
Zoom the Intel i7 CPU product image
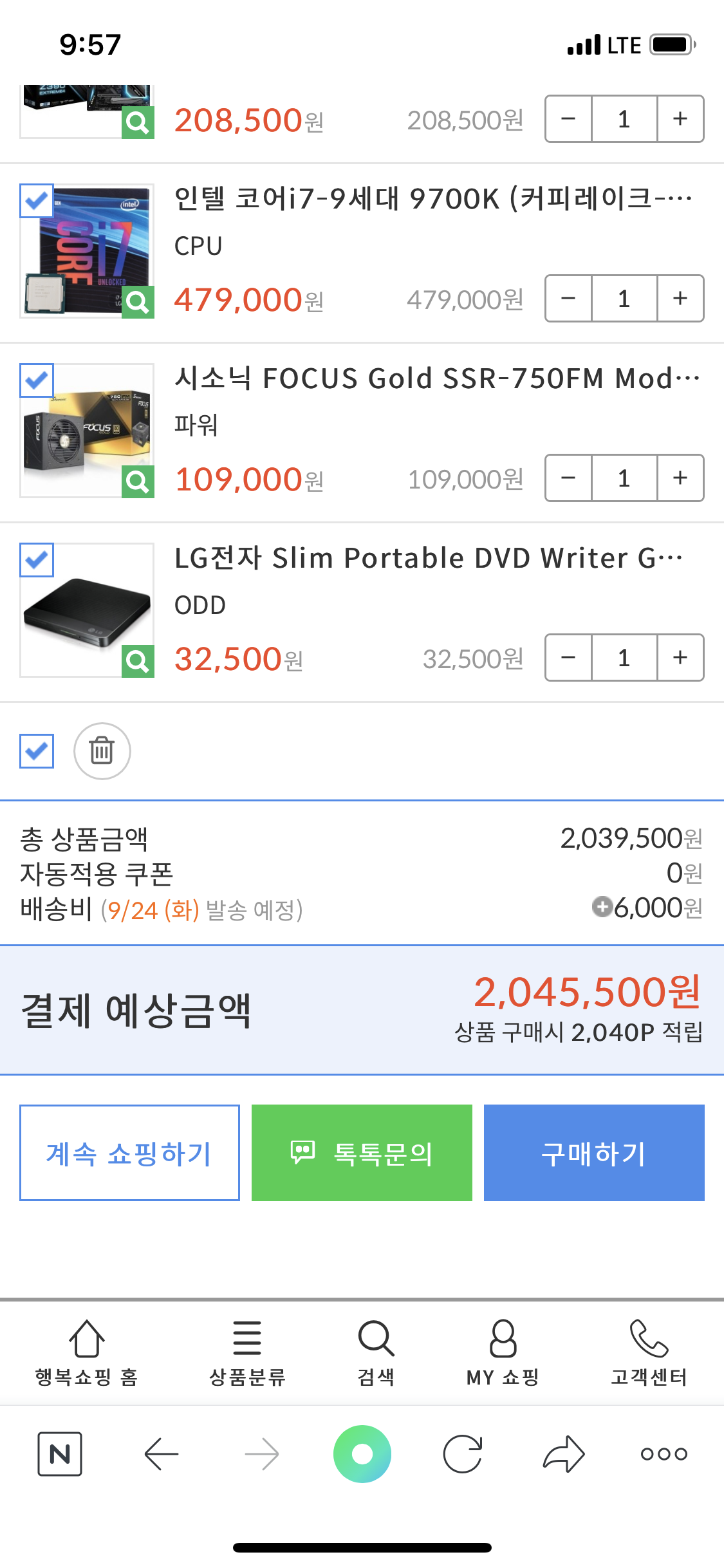point(138,302)
